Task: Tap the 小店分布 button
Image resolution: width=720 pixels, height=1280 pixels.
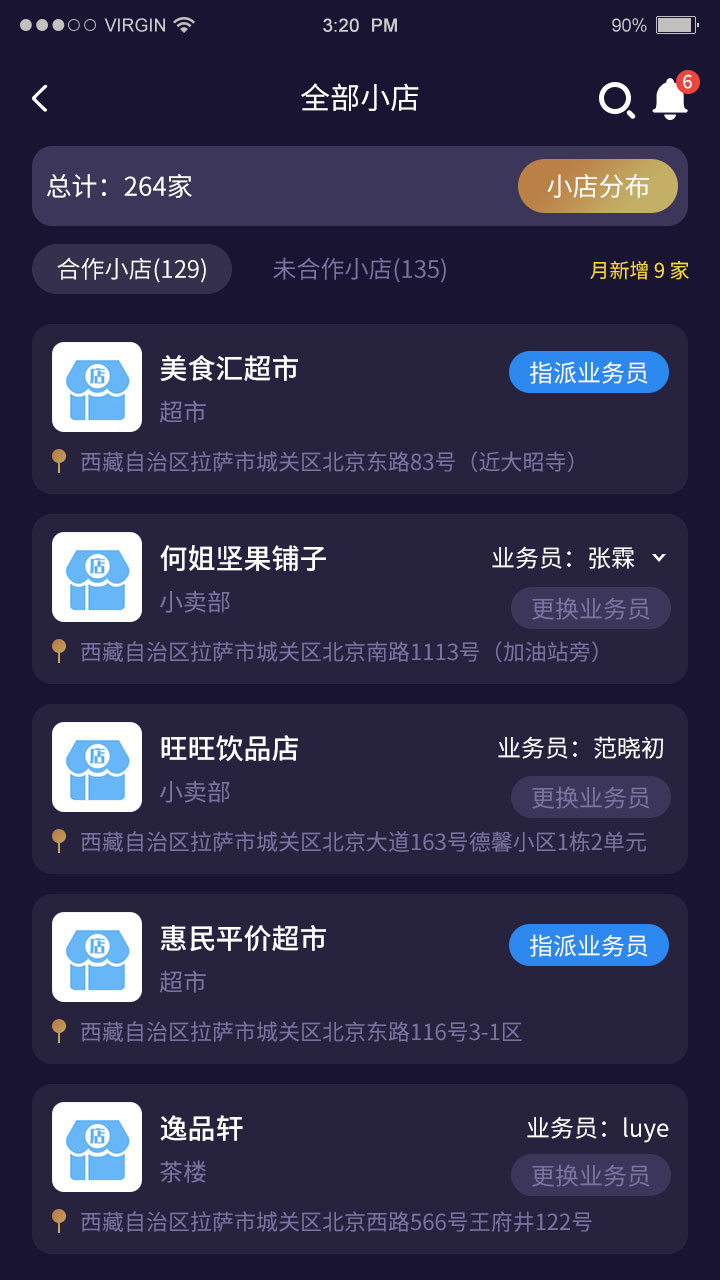Action: pyautogui.click(x=597, y=186)
